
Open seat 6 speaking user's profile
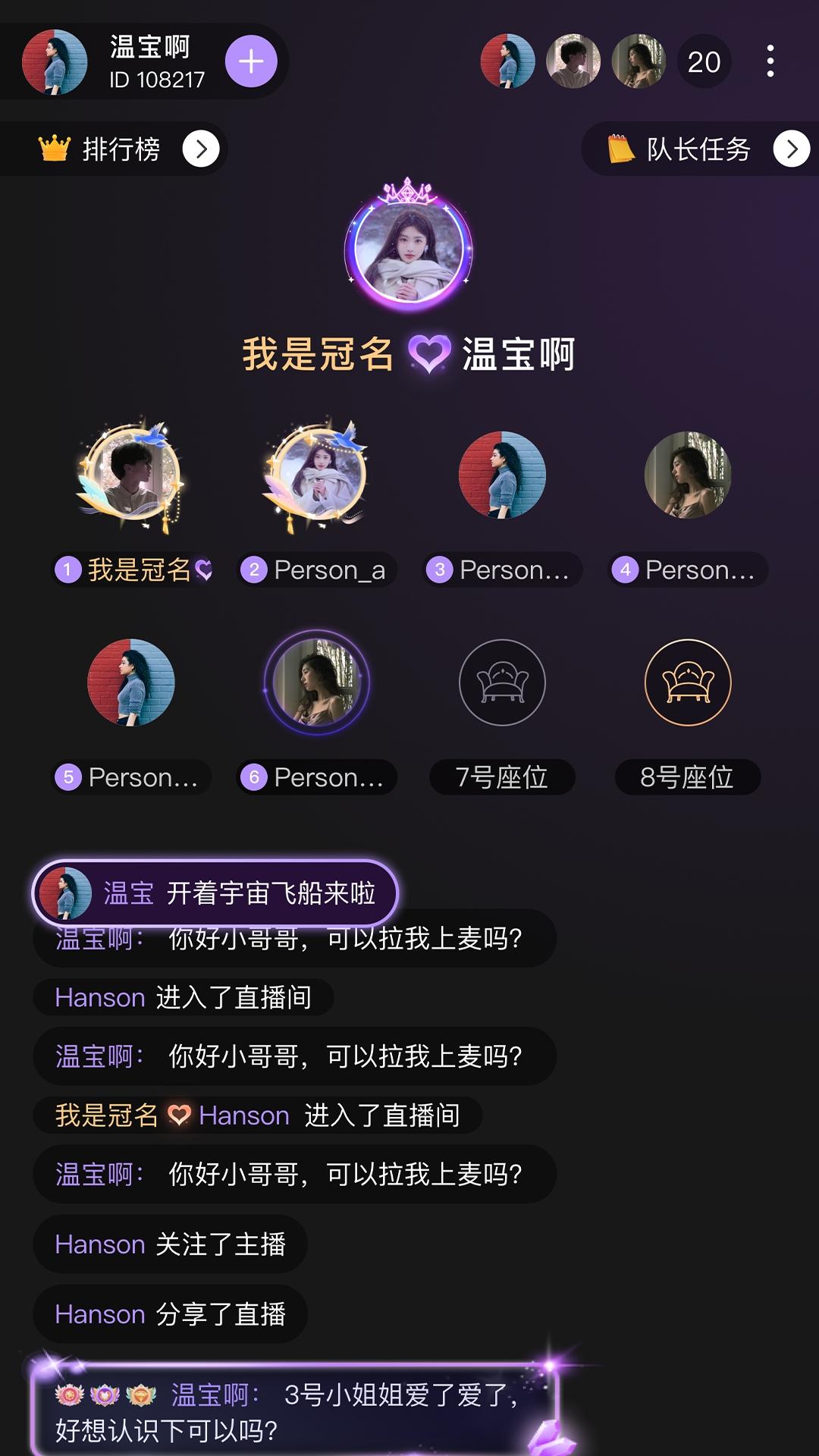(316, 682)
